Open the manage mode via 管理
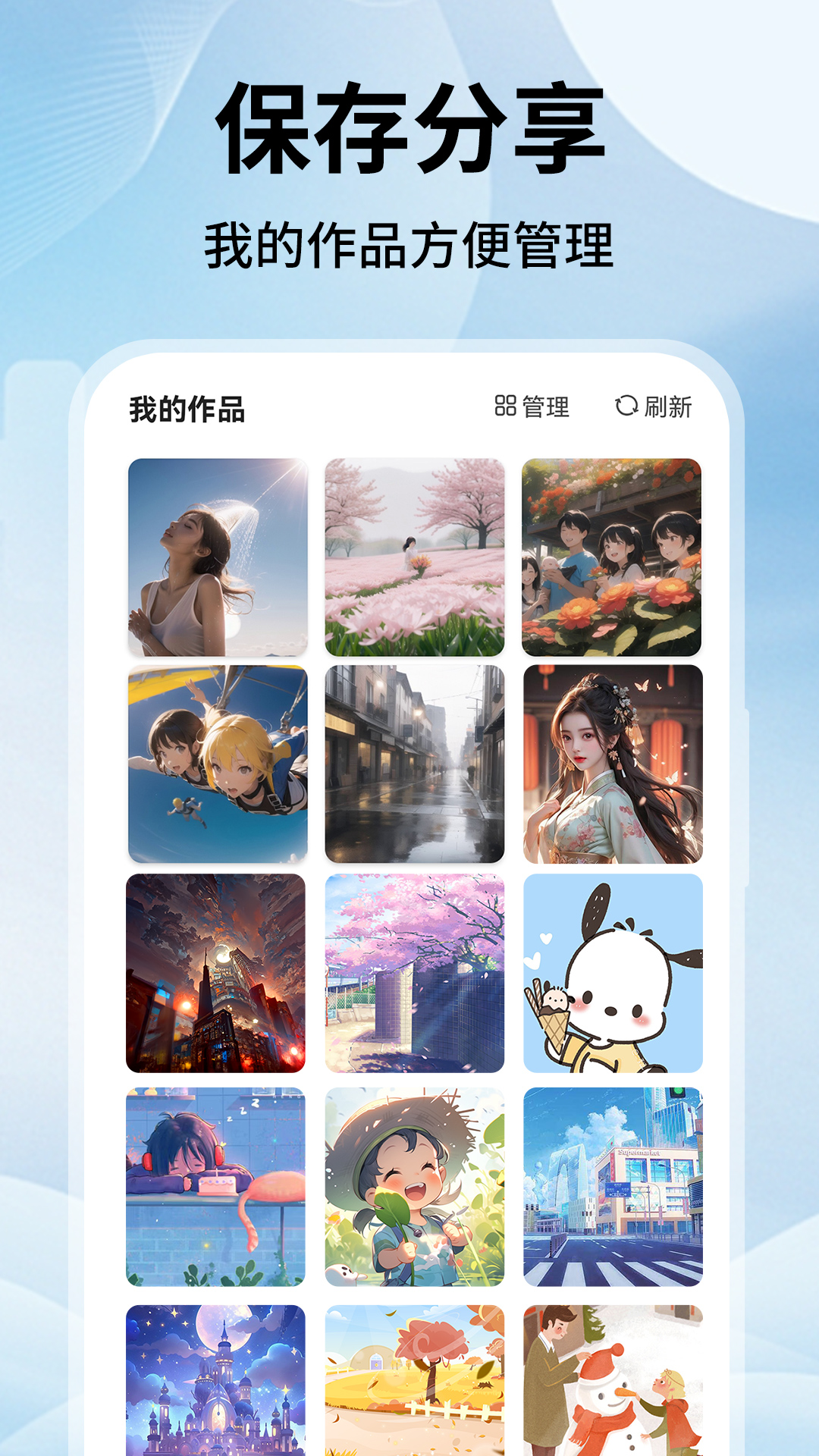 click(531, 407)
